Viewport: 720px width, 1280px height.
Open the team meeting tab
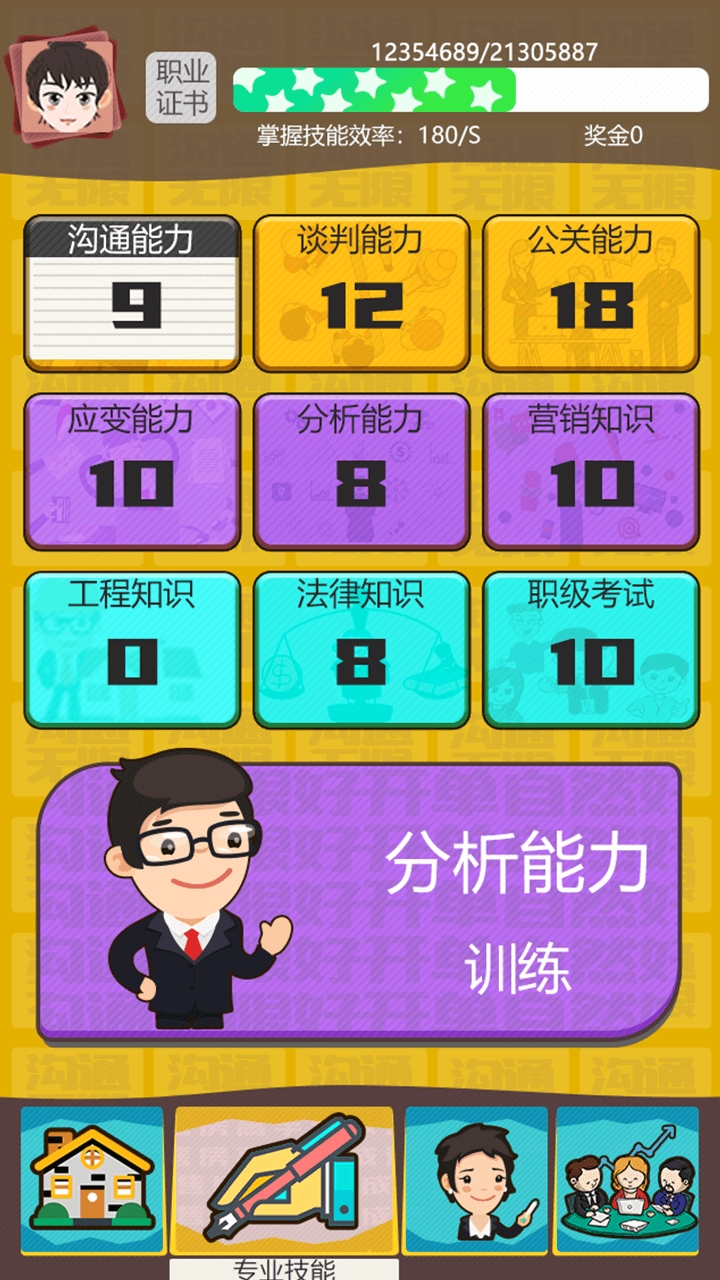(626, 1178)
